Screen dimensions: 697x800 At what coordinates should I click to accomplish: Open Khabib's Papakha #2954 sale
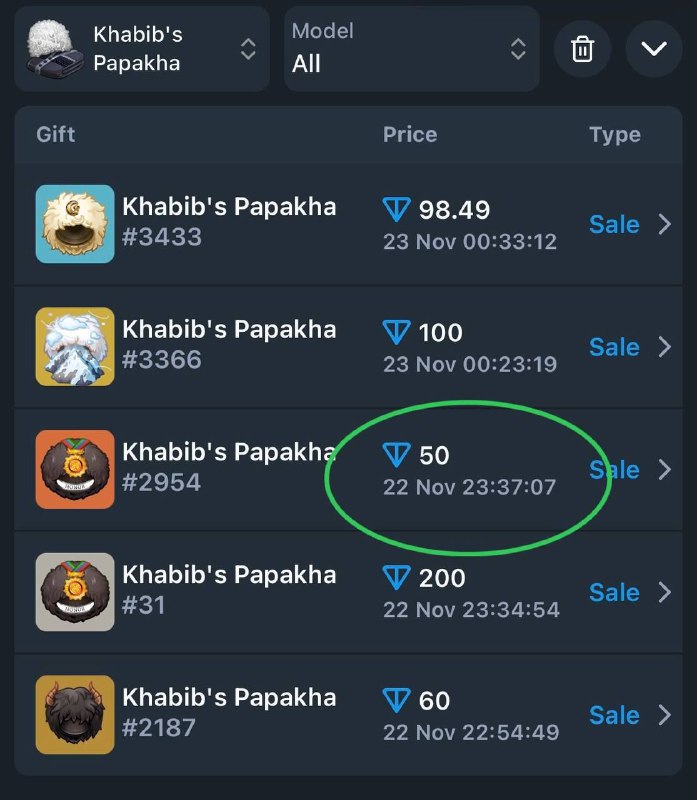348,470
